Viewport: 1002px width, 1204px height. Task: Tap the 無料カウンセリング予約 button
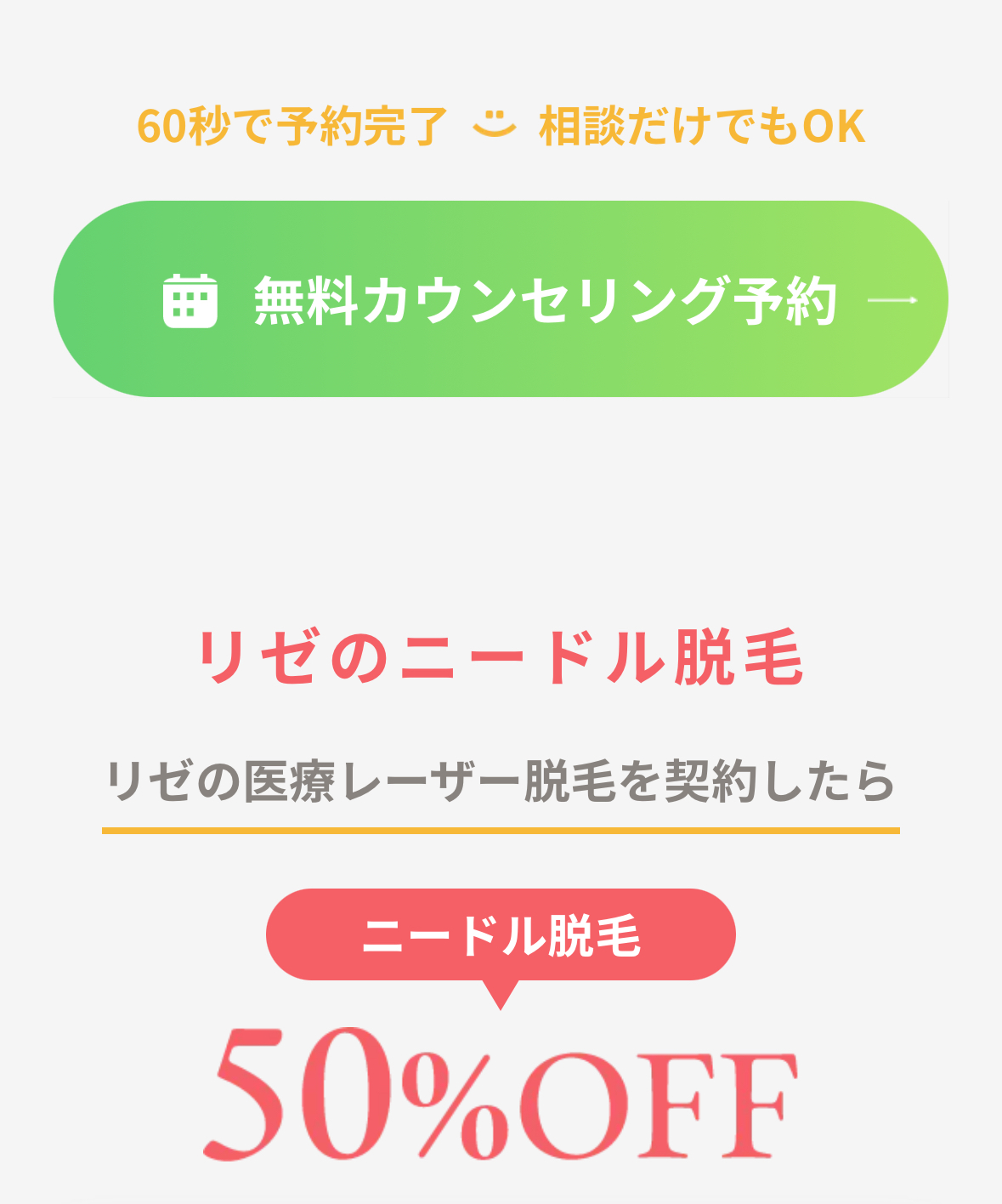501,299
